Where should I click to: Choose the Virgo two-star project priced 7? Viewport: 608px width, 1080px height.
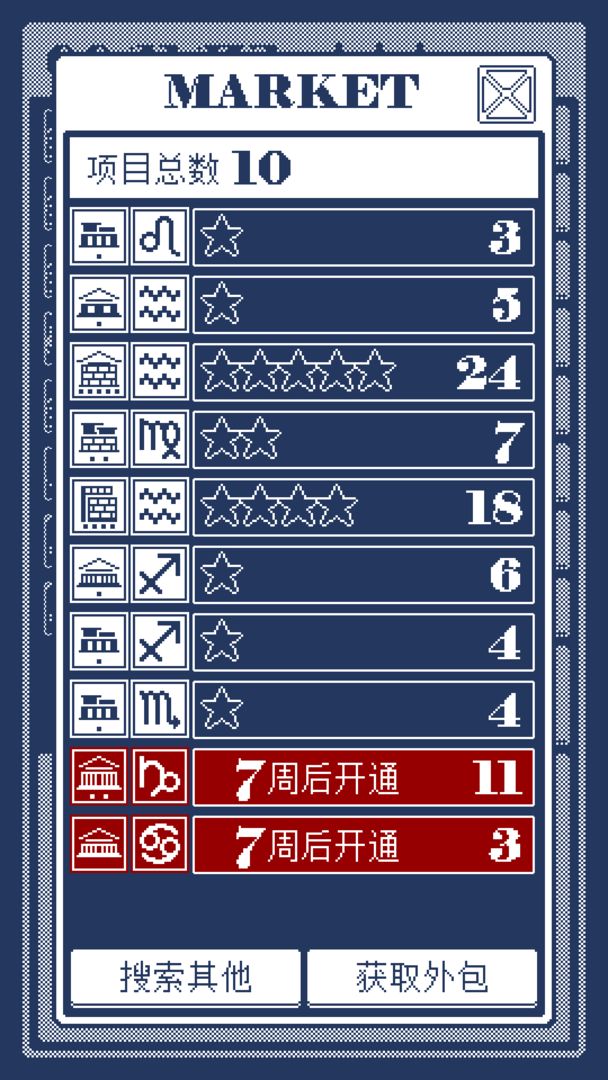tap(362, 439)
